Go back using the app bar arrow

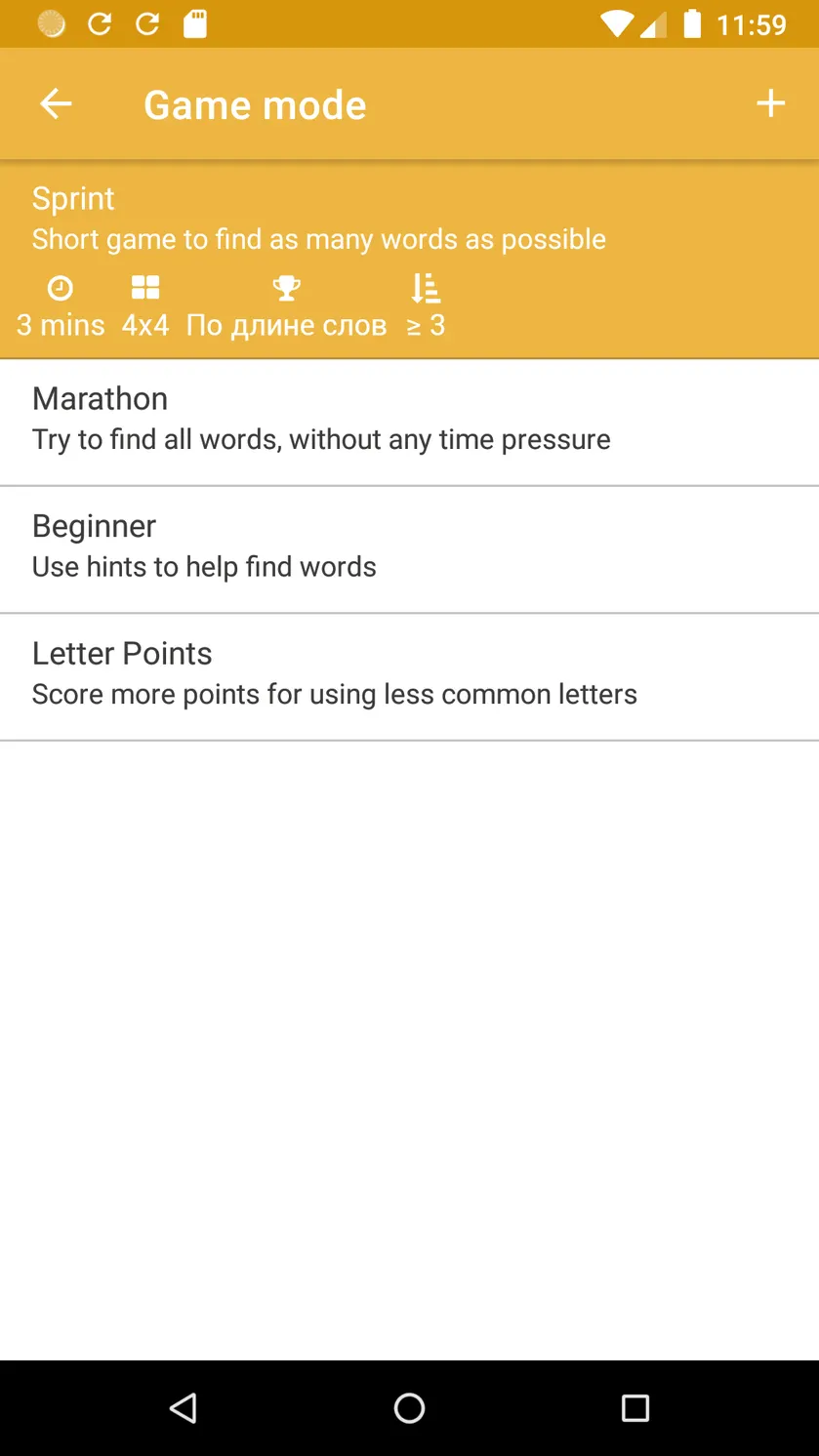click(56, 103)
